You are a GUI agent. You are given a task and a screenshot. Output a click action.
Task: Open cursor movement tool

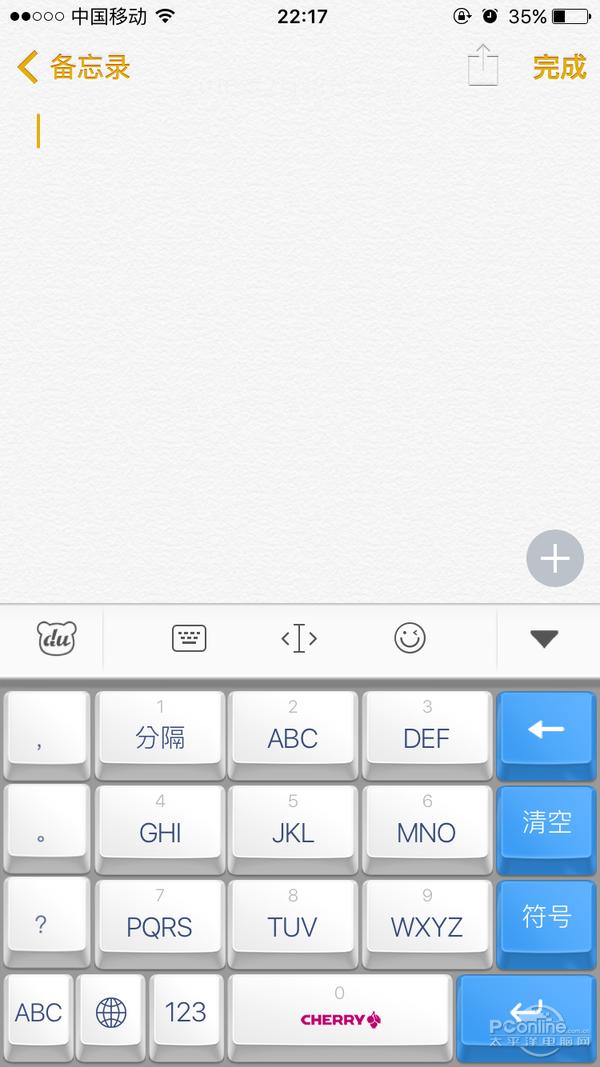[299, 638]
